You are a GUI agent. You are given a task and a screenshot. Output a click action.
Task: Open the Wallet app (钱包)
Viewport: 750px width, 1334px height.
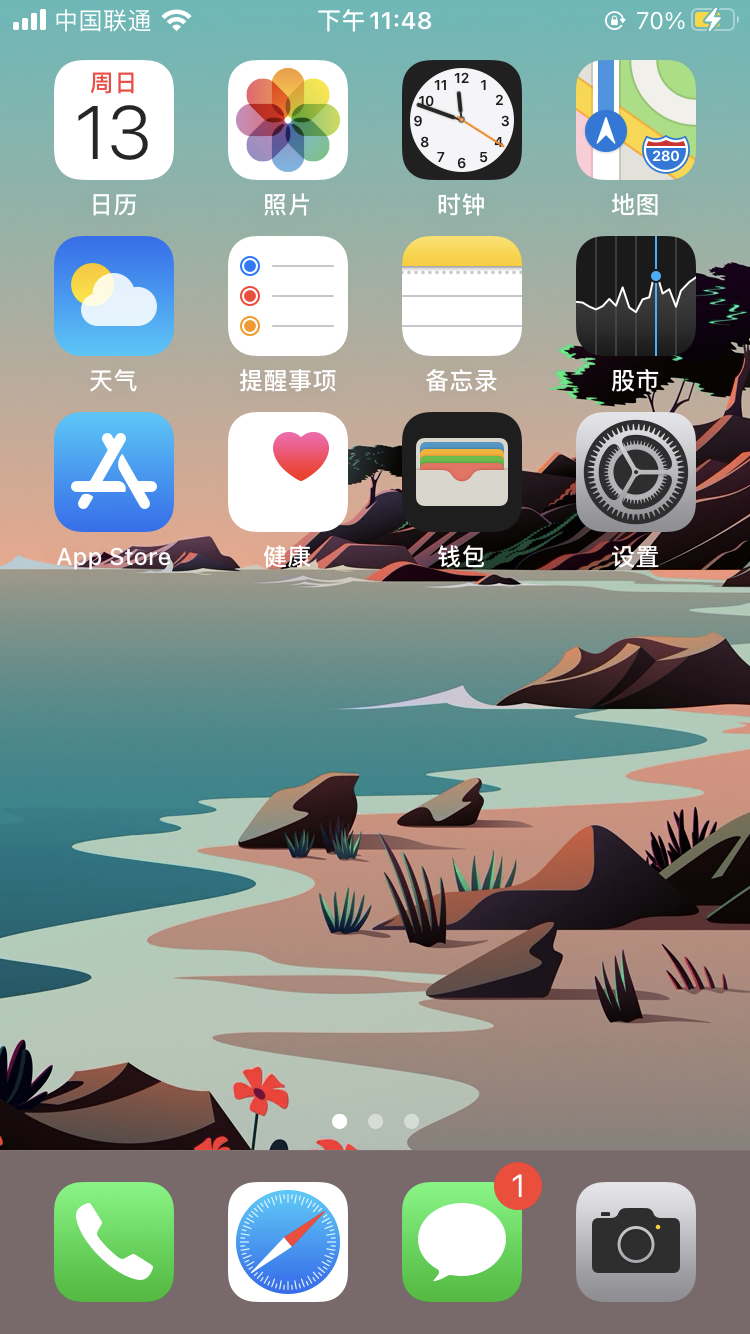462,472
